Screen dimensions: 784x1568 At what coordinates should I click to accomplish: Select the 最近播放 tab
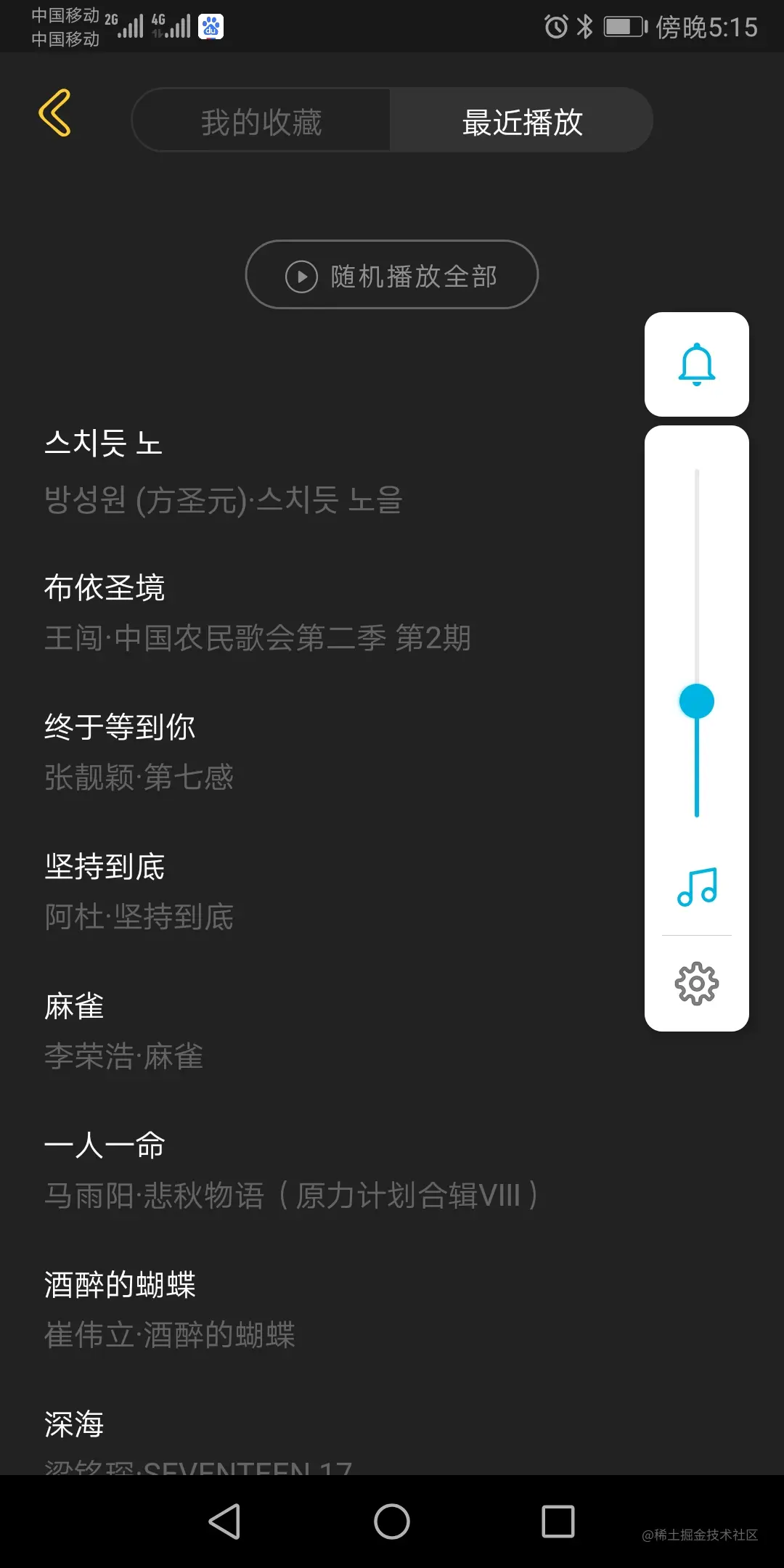click(x=522, y=121)
